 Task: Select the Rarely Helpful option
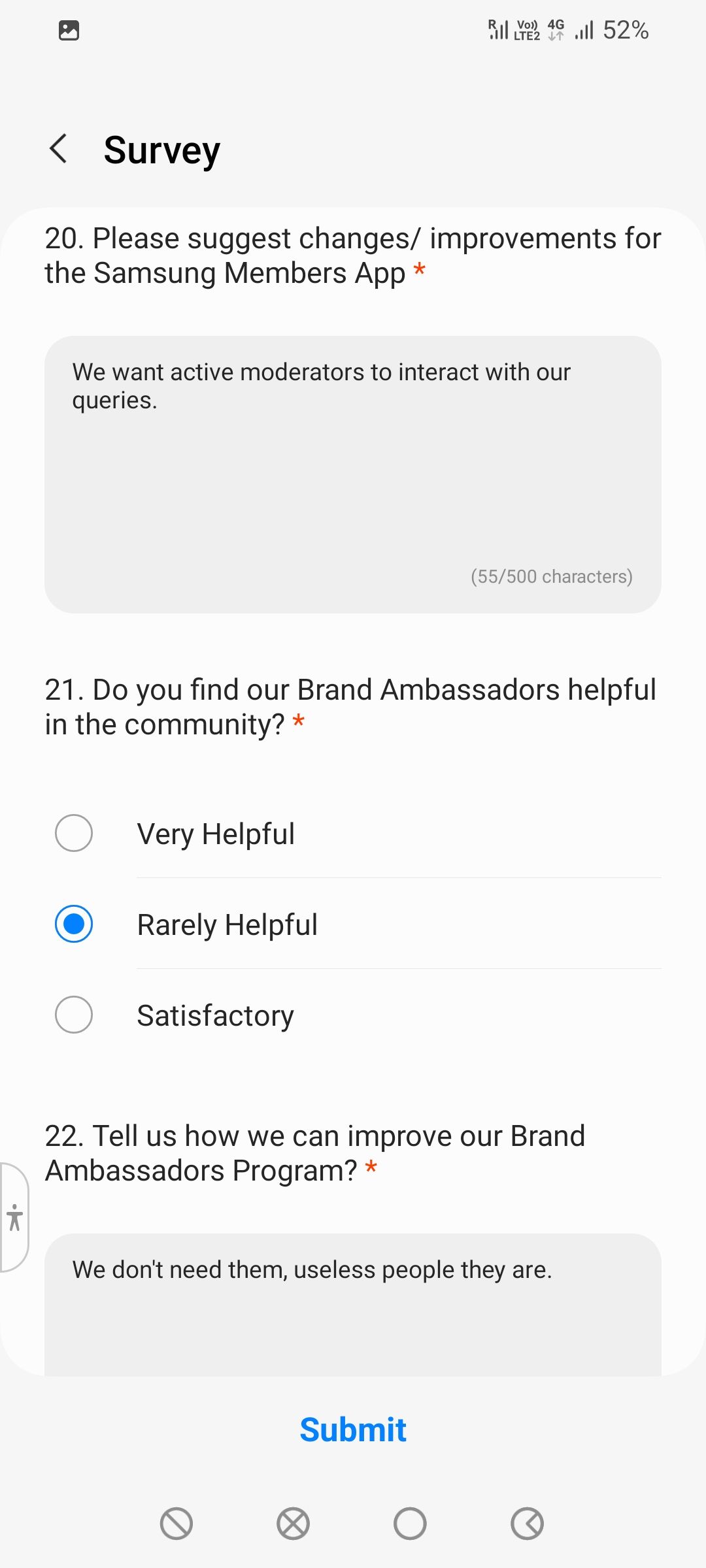click(73, 924)
